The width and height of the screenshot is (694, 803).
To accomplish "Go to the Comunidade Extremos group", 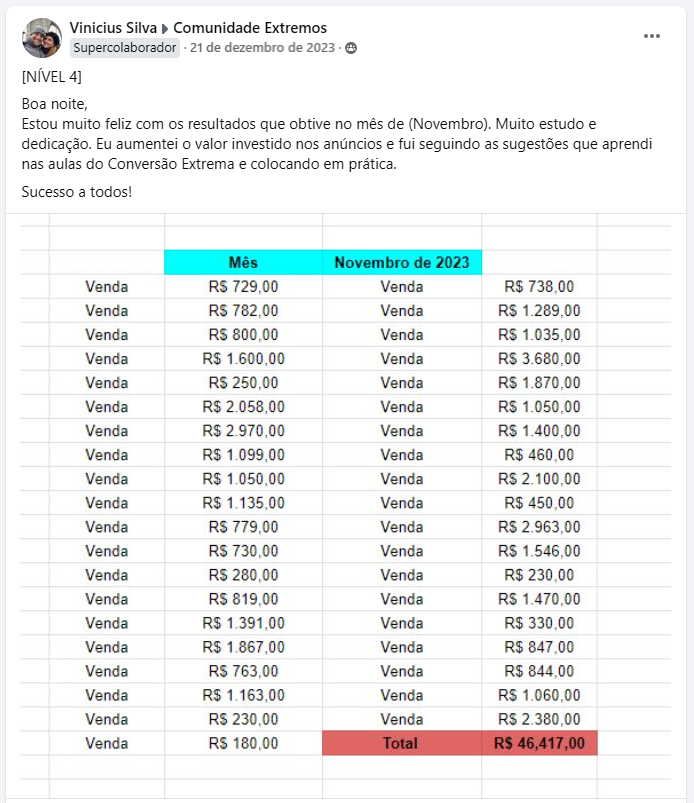I will coord(250,28).
